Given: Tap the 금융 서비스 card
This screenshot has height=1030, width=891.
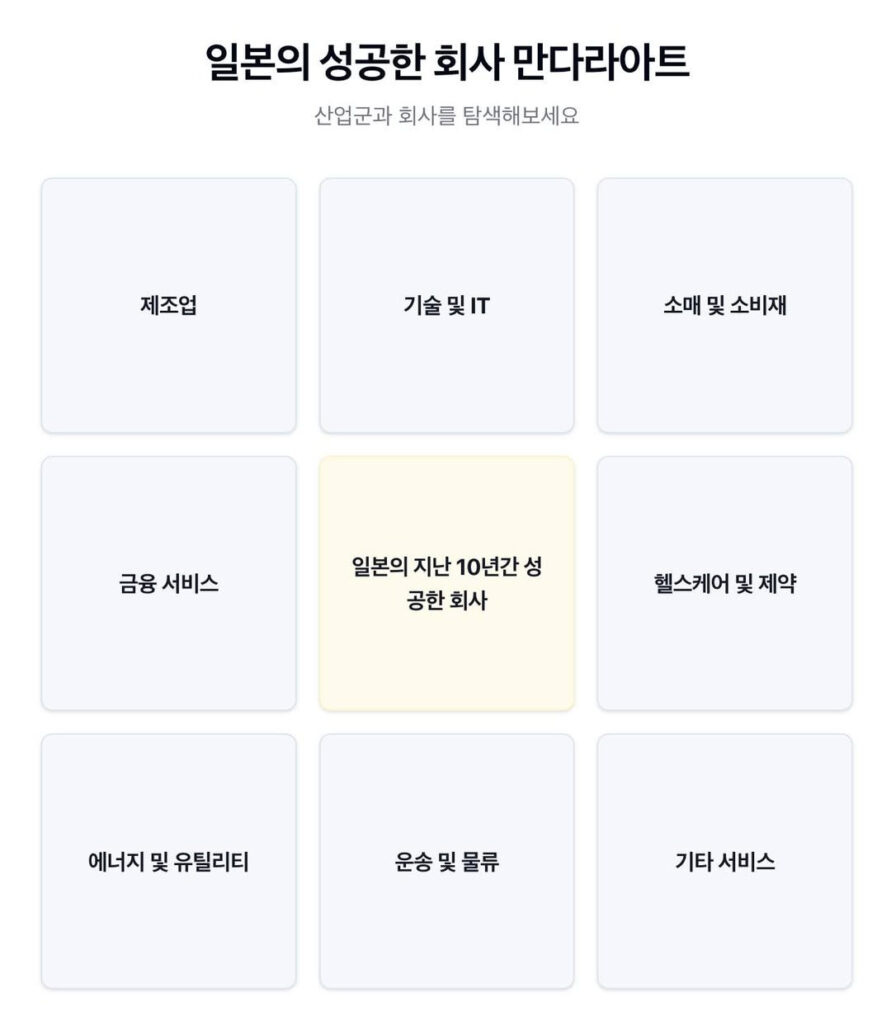Looking at the screenshot, I should 168,584.
